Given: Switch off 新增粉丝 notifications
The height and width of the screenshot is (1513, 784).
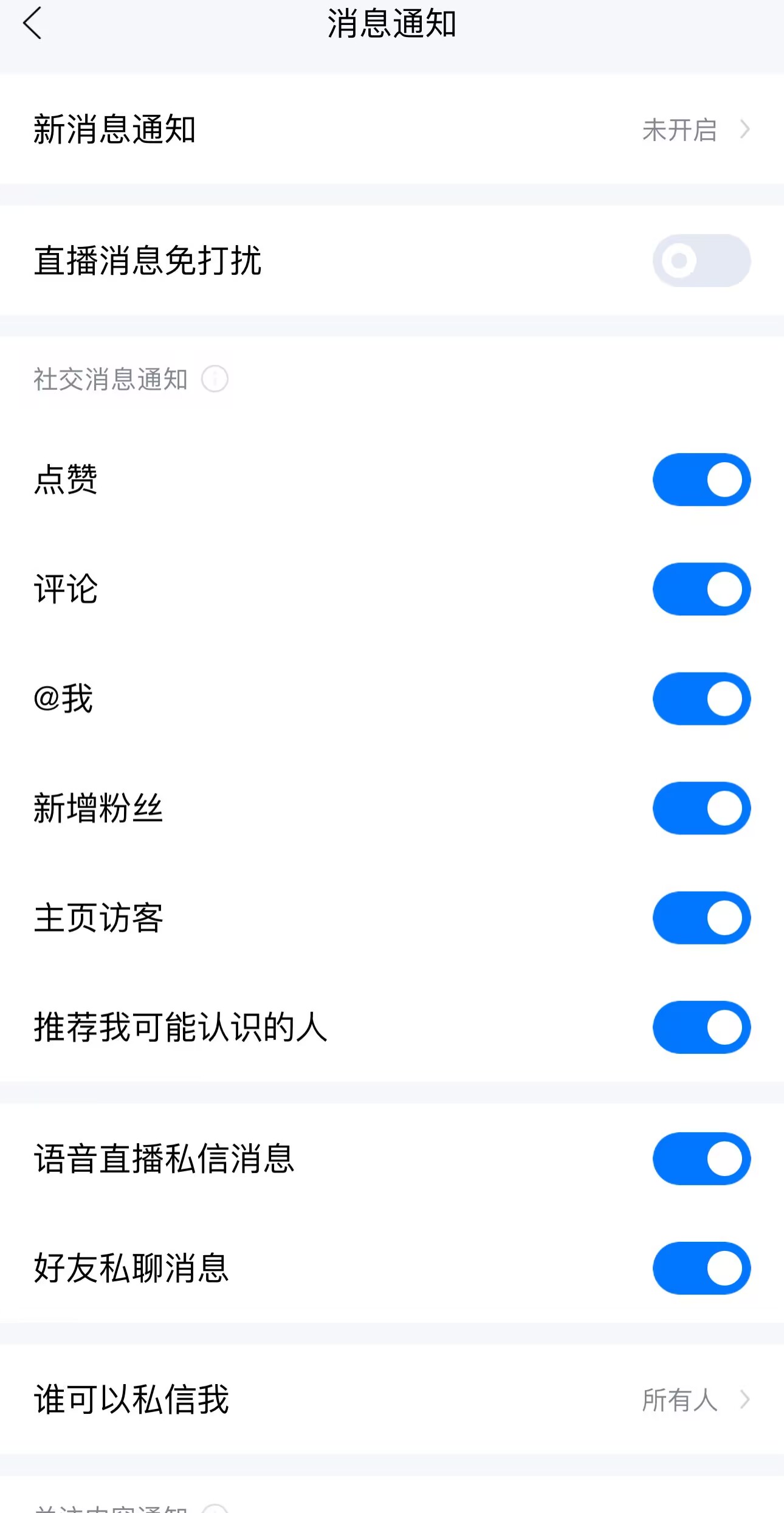Looking at the screenshot, I should [x=701, y=808].
